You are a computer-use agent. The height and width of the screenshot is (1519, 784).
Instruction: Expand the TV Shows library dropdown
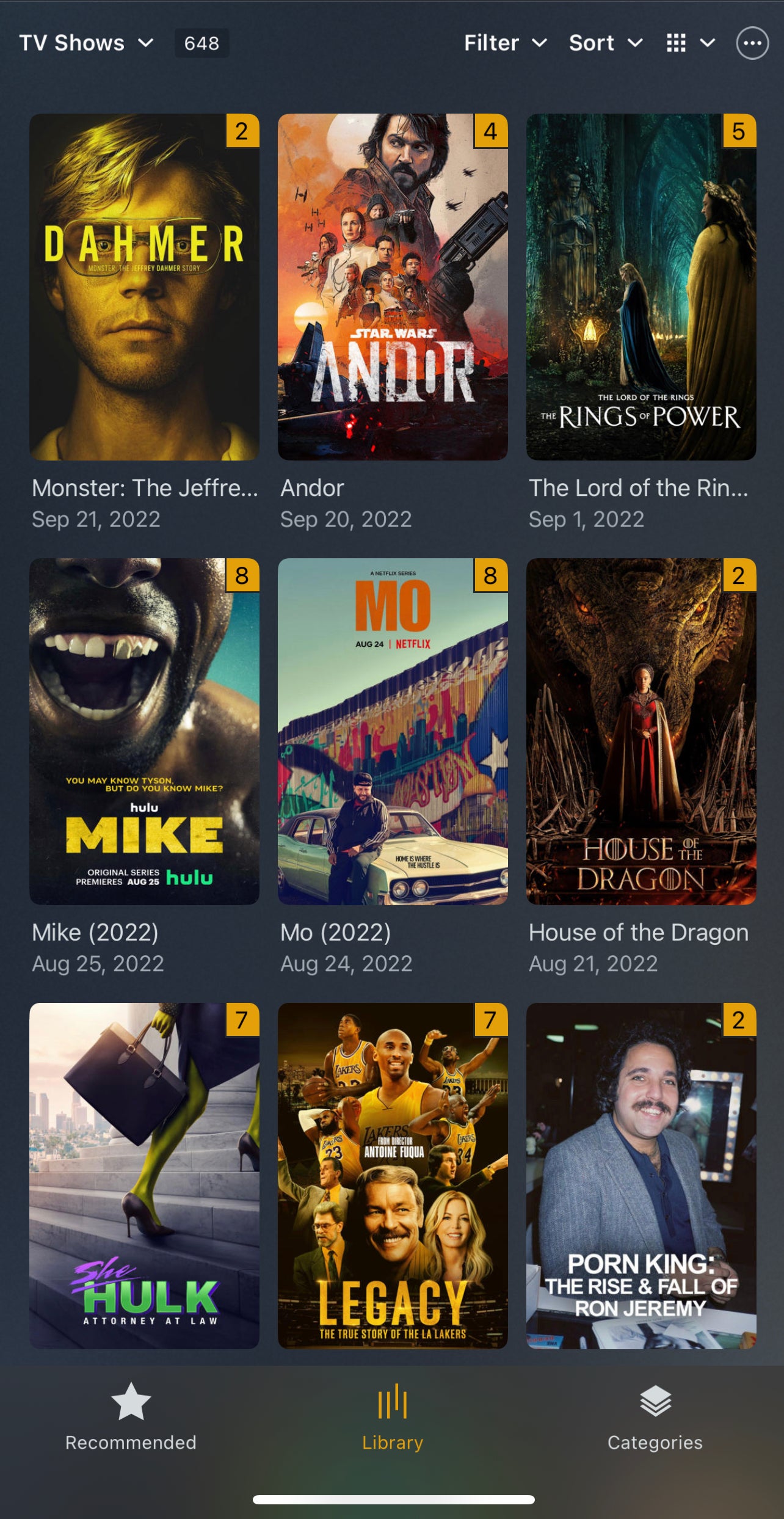[86, 43]
